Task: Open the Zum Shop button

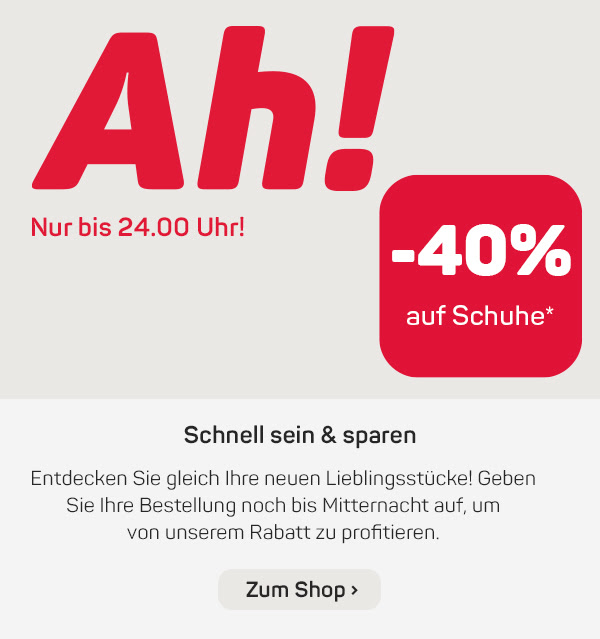Action: click(x=300, y=590)
